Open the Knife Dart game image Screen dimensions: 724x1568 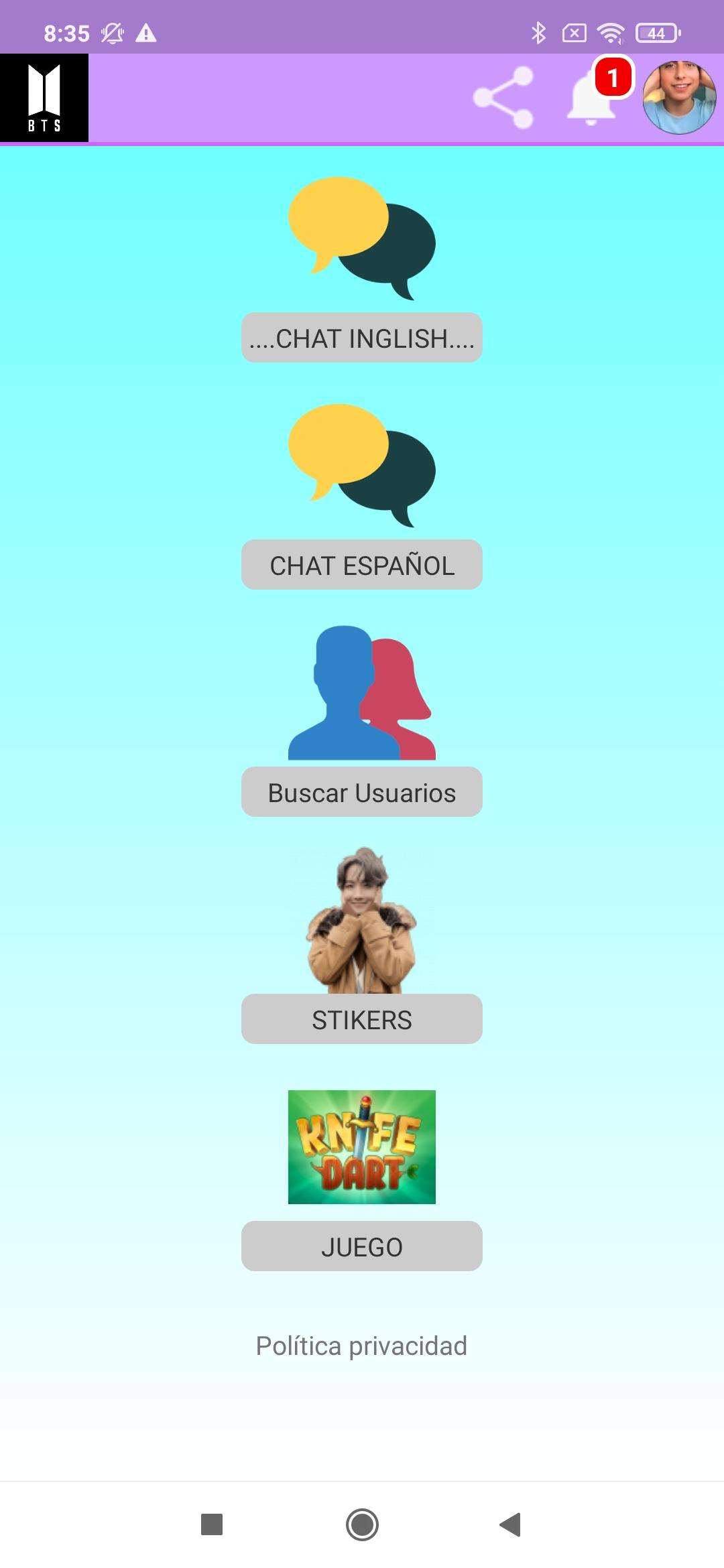click(362, 1147)
